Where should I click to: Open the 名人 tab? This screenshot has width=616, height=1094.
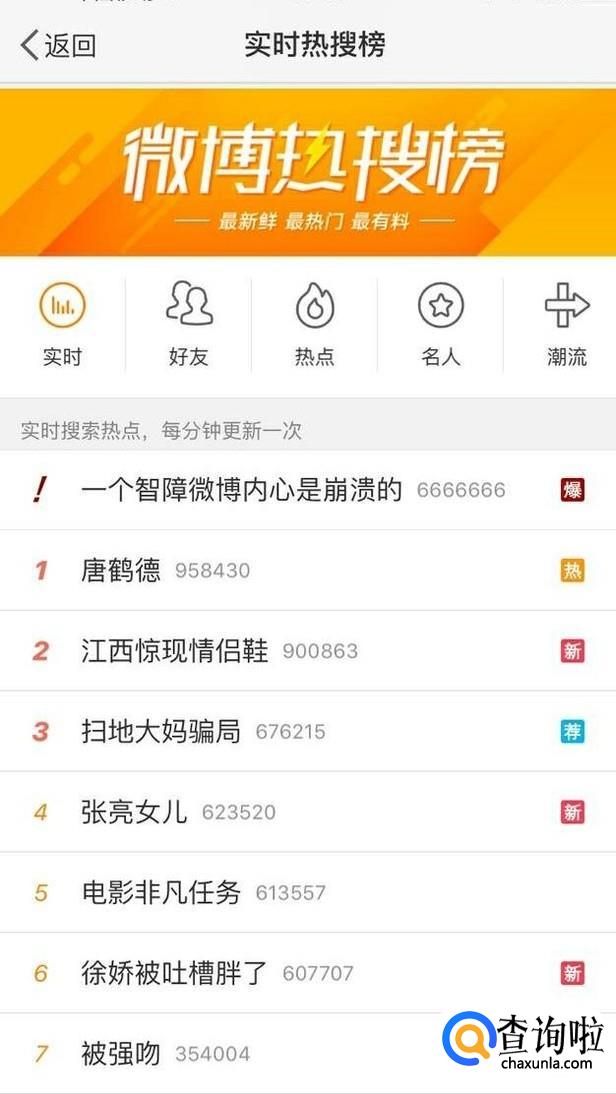(x=440, y=324)
